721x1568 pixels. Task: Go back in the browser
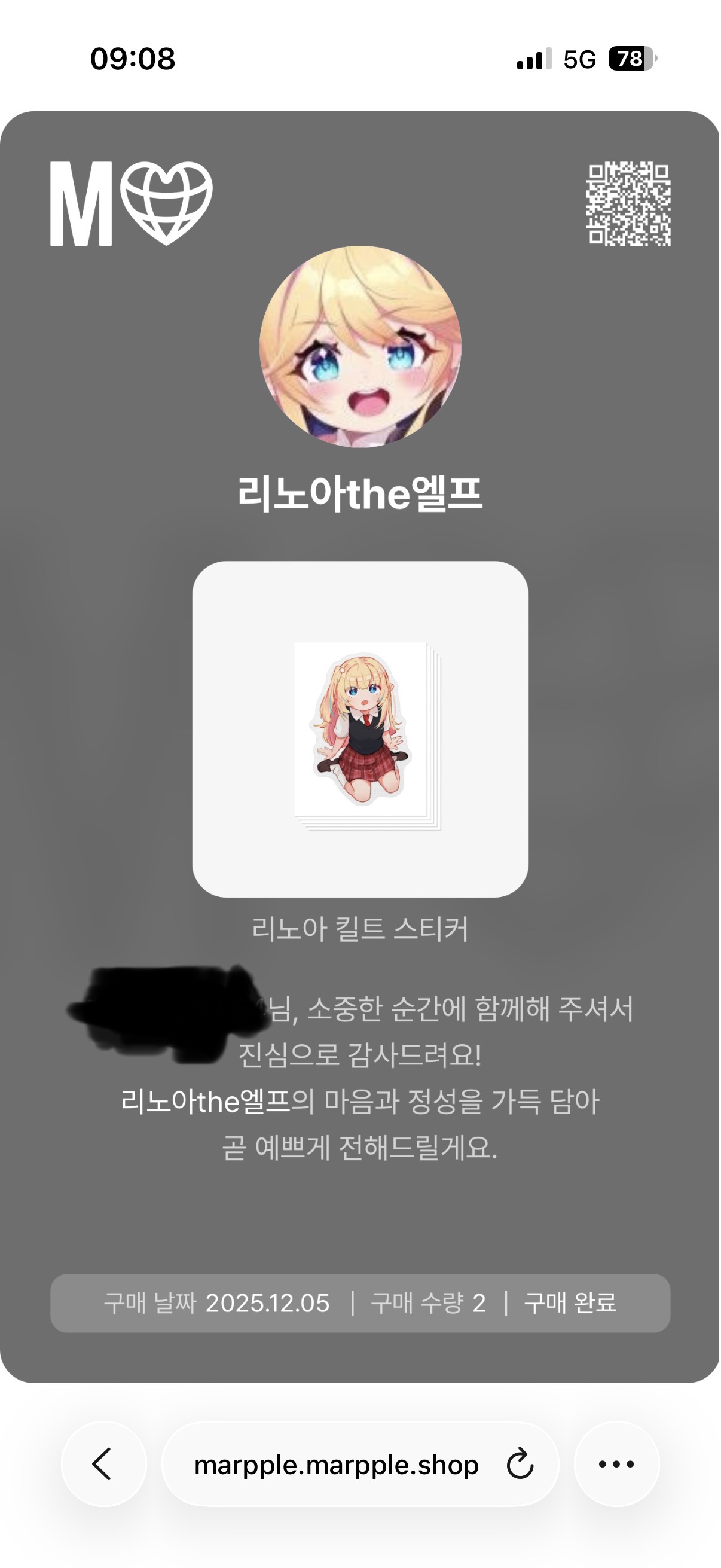click(103, 1463)
